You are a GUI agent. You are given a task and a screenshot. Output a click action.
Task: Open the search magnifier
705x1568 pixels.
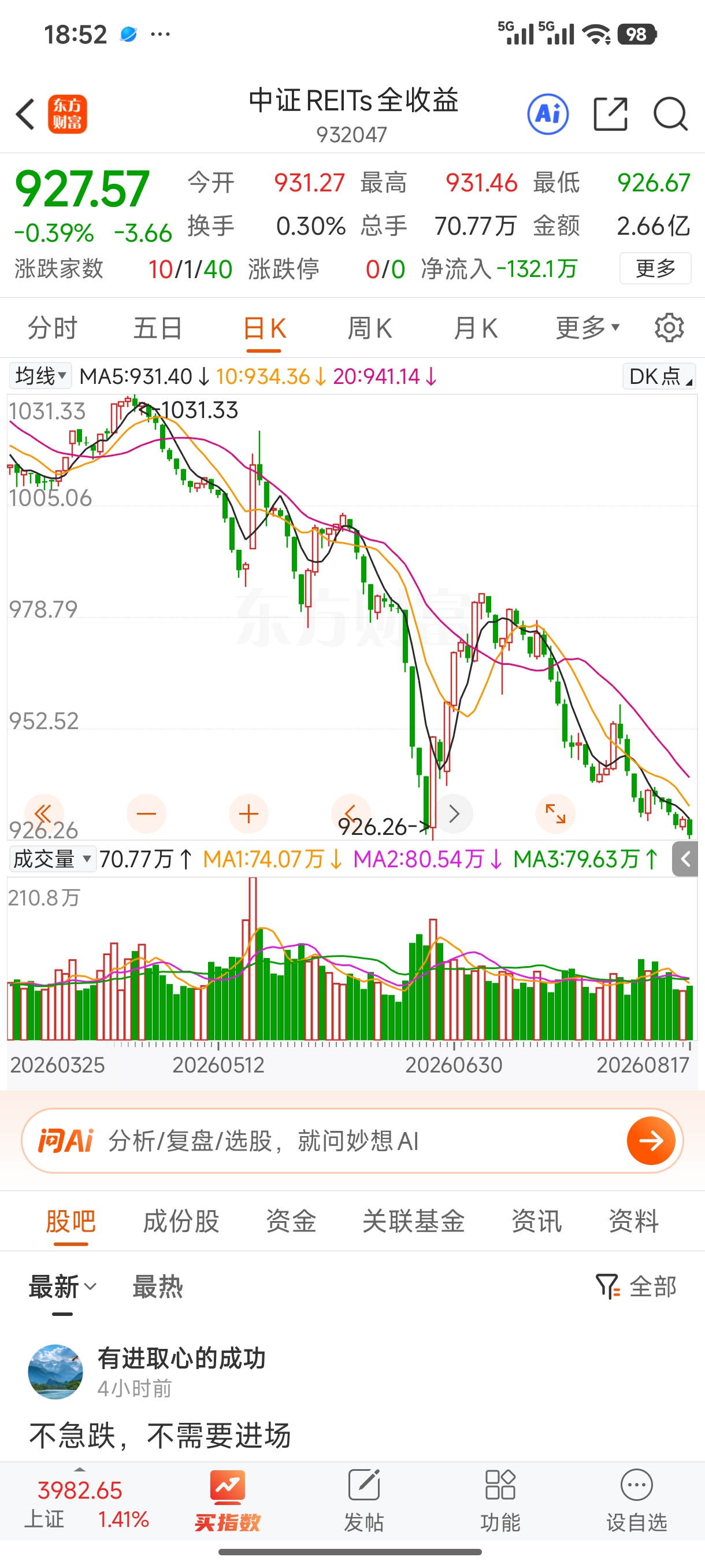670,114
